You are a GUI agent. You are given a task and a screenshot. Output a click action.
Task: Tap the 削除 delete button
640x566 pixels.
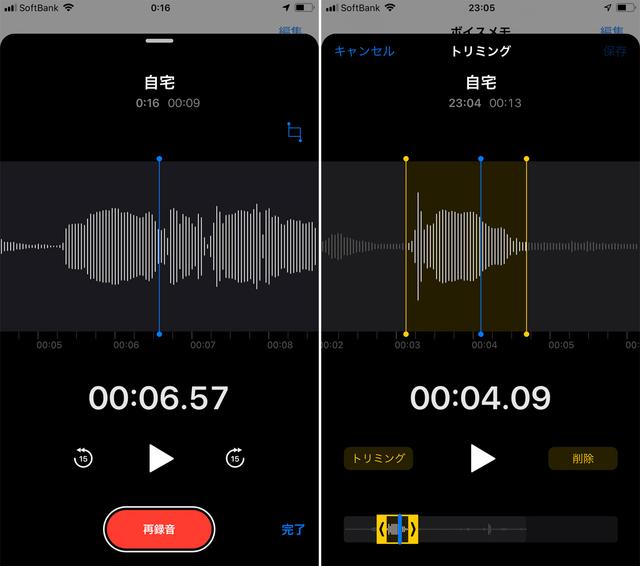pos(582,458)
